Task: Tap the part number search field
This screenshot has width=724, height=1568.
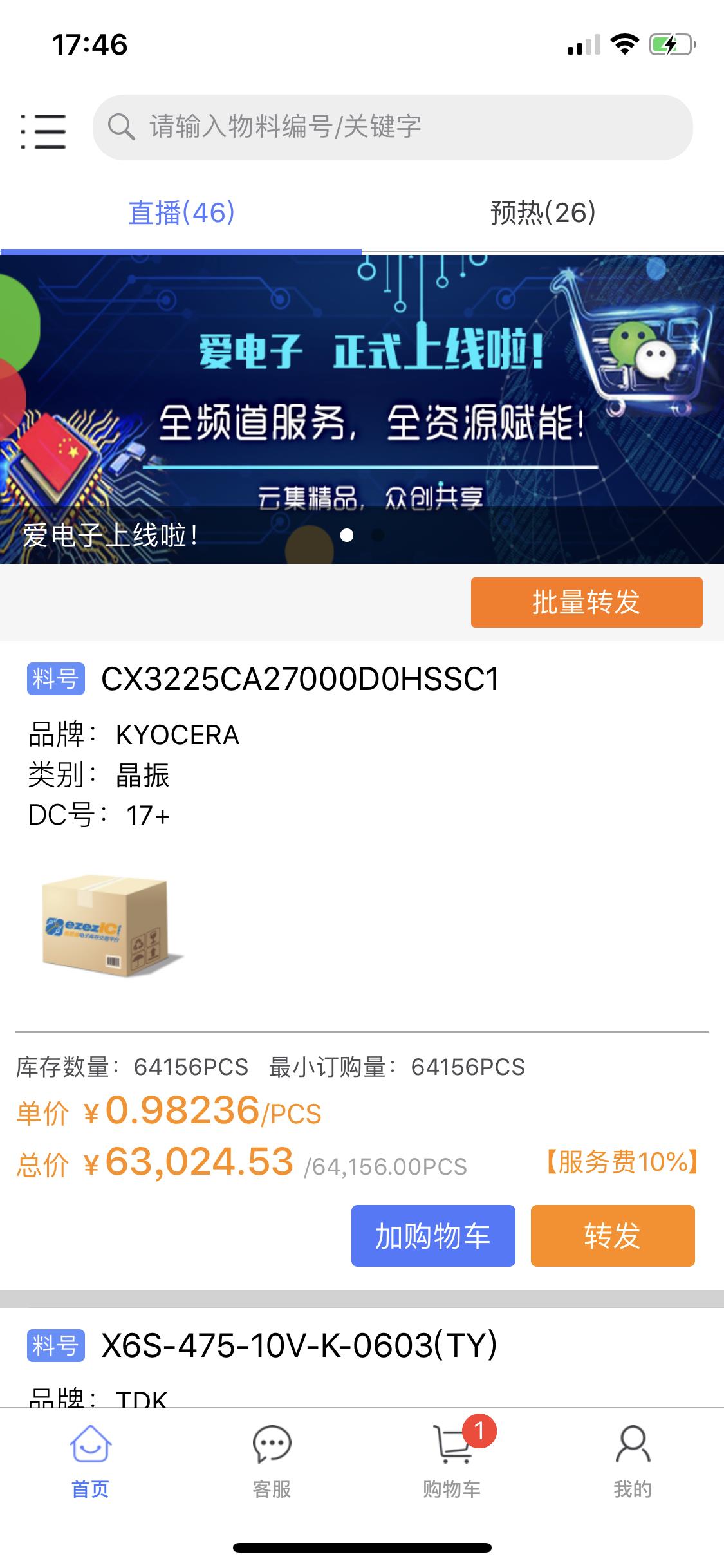Action: 393,127
